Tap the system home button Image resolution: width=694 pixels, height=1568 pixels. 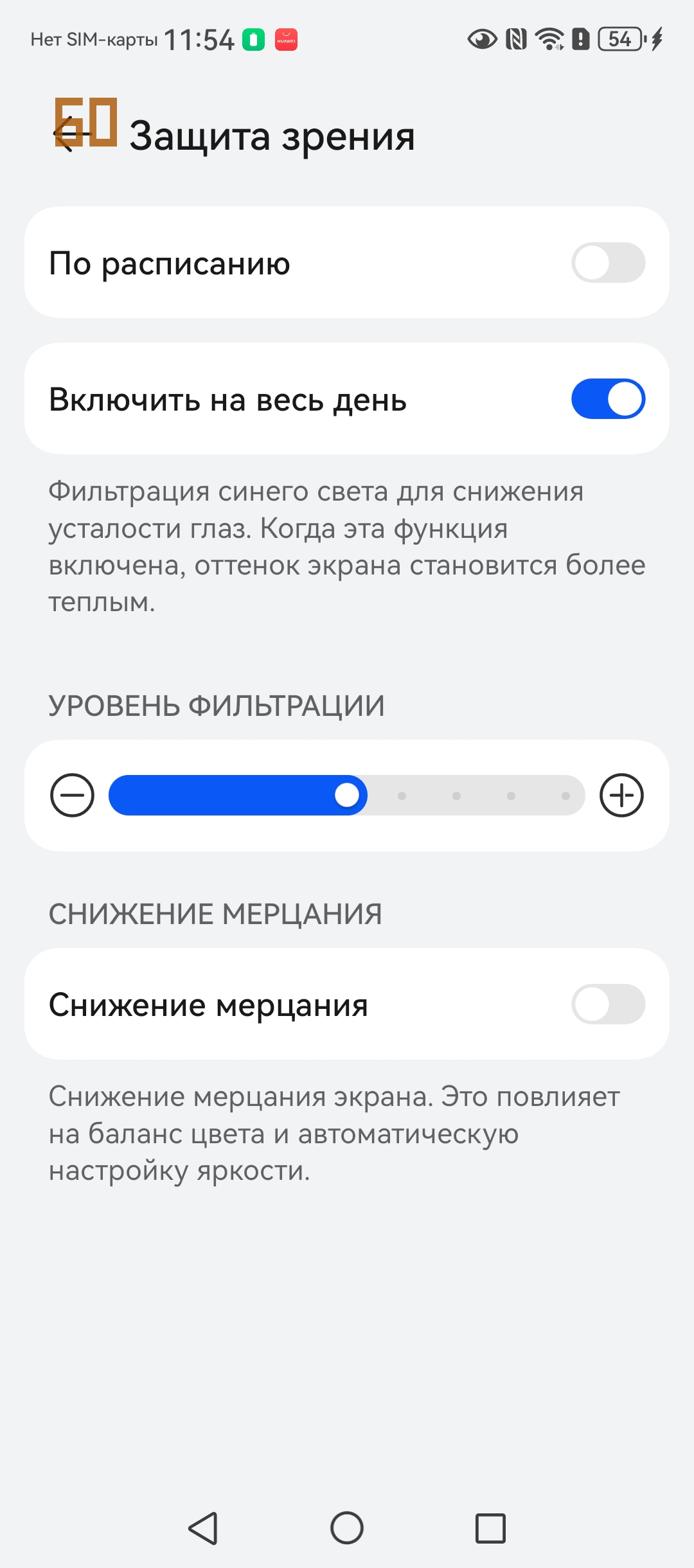[x=347, y=1528]
